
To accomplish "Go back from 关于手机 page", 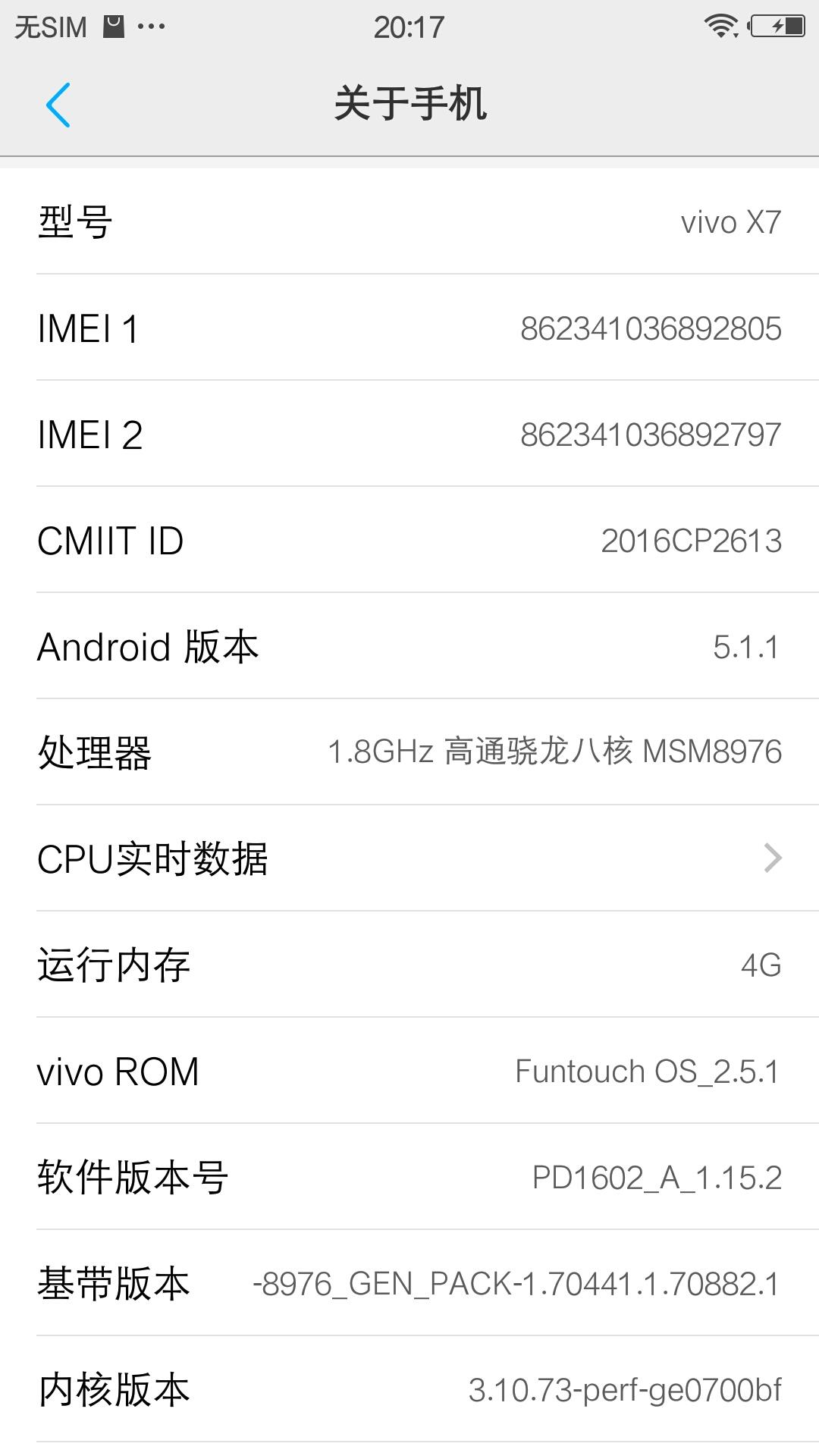I will [58, 105].
